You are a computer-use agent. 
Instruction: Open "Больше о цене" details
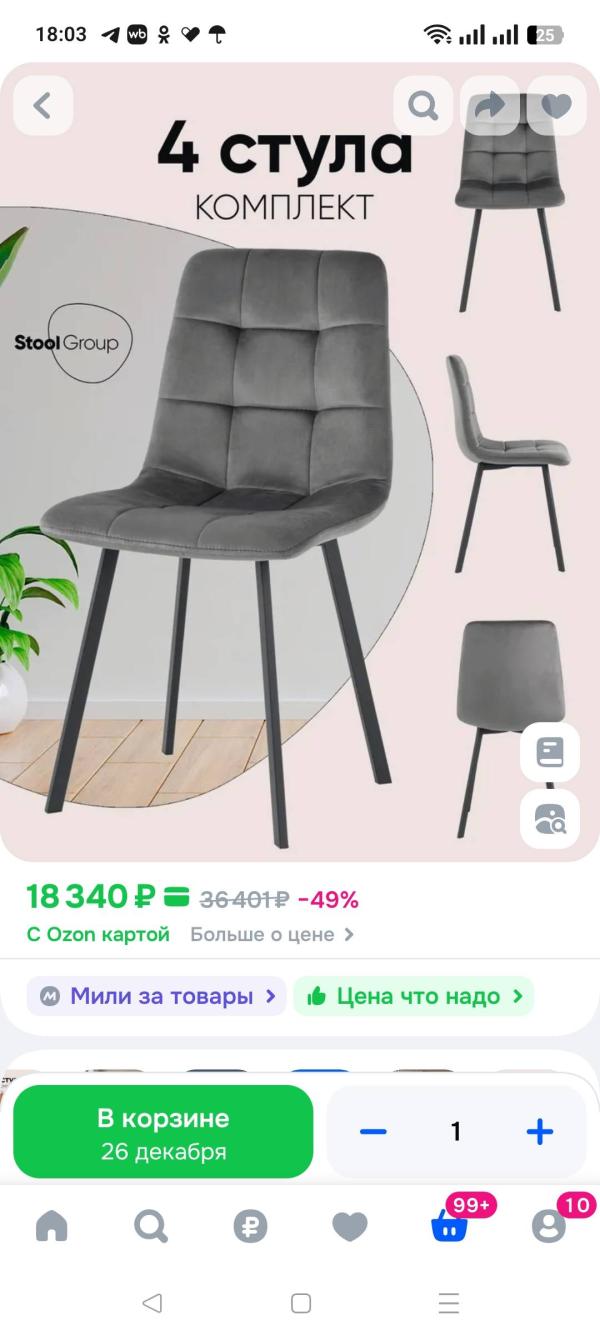pyautogui.click(x=272, y=935)
